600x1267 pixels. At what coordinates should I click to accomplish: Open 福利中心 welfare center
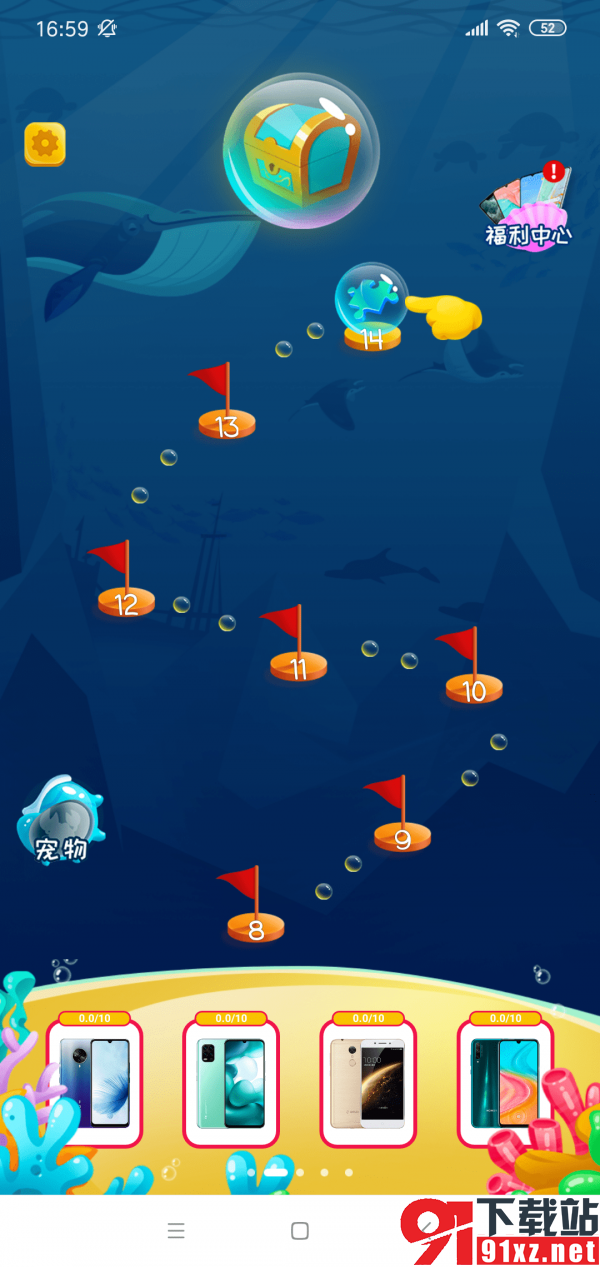tap(528, 208)
